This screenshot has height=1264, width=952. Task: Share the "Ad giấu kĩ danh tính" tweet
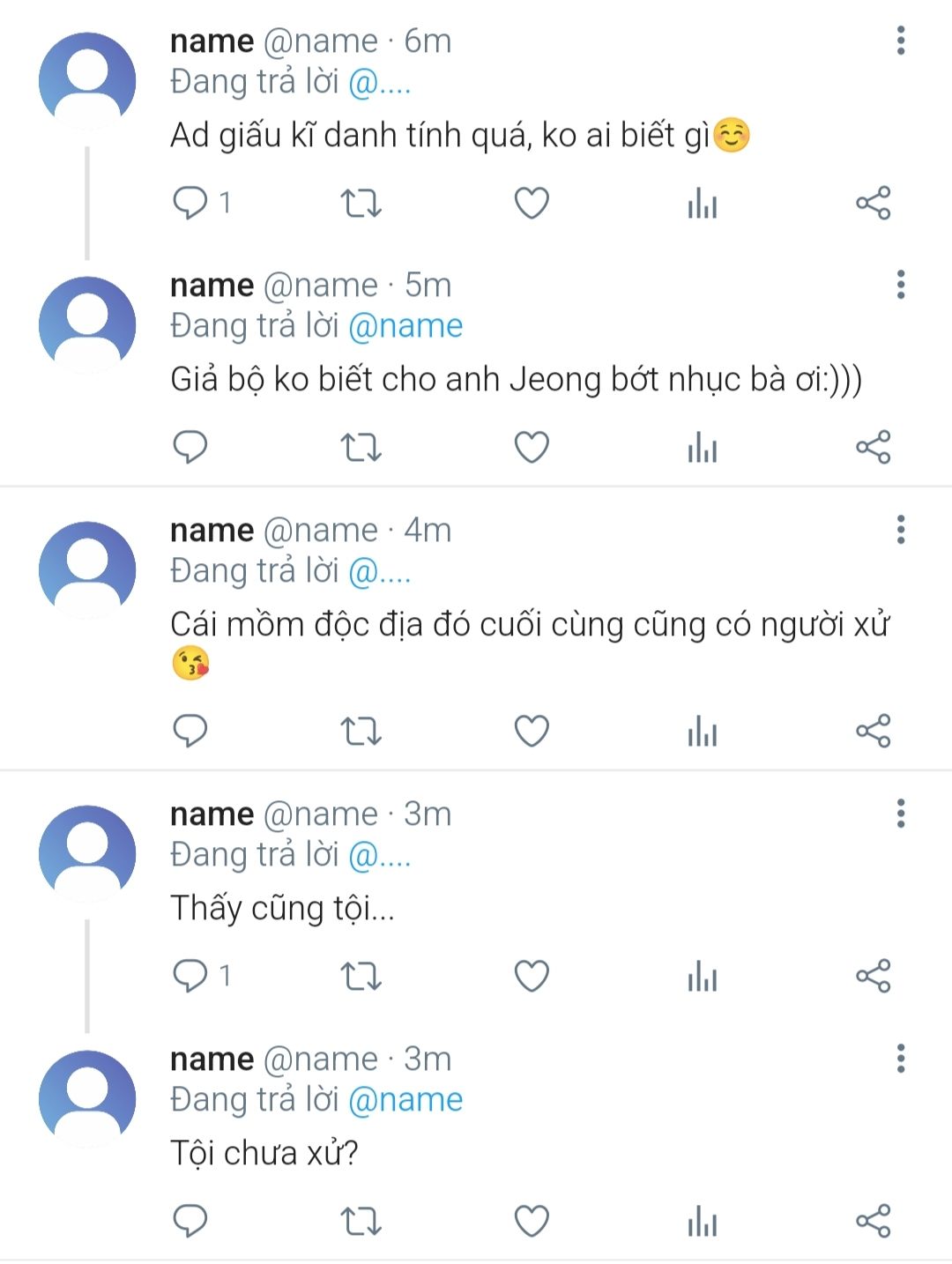click(x=874, y=204)
